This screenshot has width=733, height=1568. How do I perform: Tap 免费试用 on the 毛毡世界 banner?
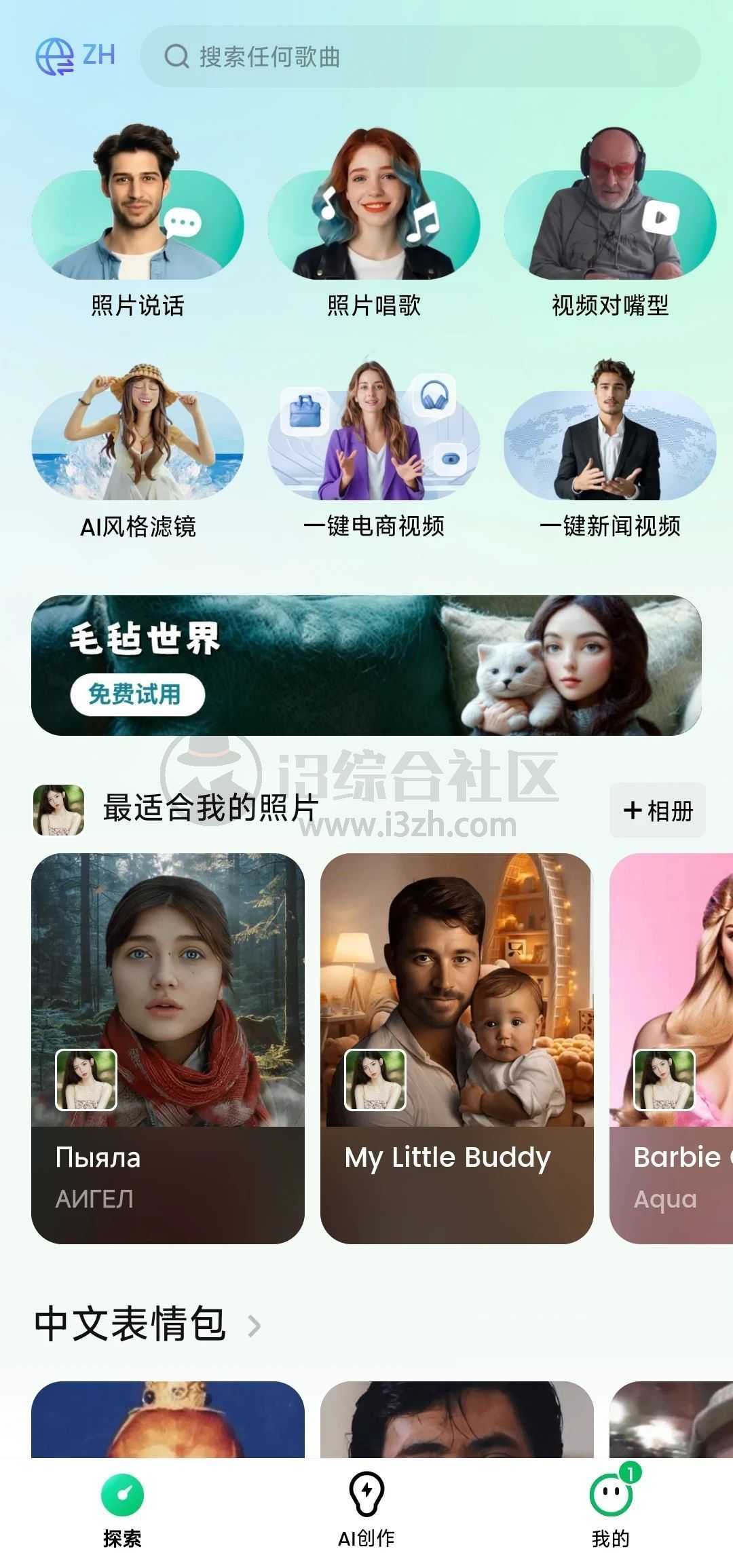pyautogui.click(x=136, y=694)
